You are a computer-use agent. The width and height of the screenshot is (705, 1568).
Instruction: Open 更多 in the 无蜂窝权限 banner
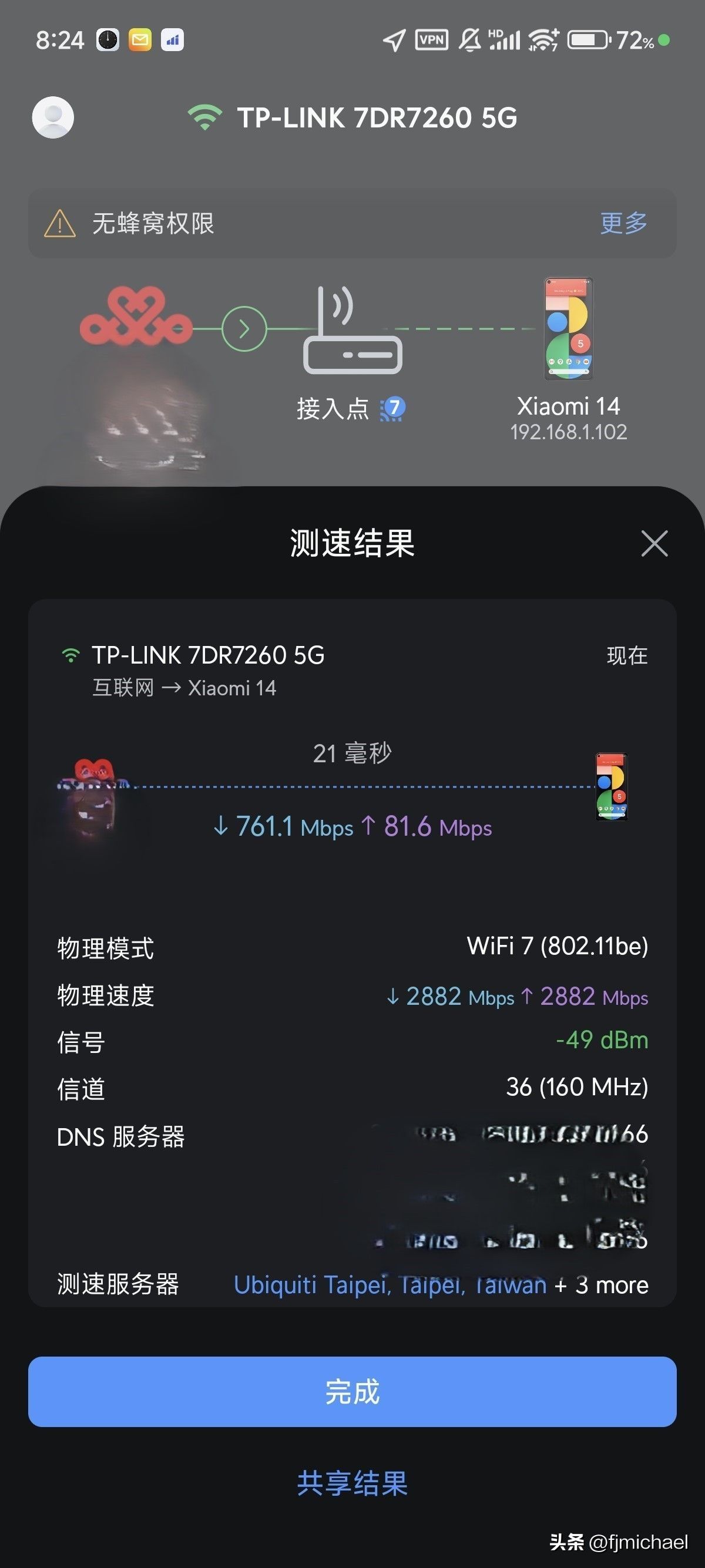tap(623, 223)
